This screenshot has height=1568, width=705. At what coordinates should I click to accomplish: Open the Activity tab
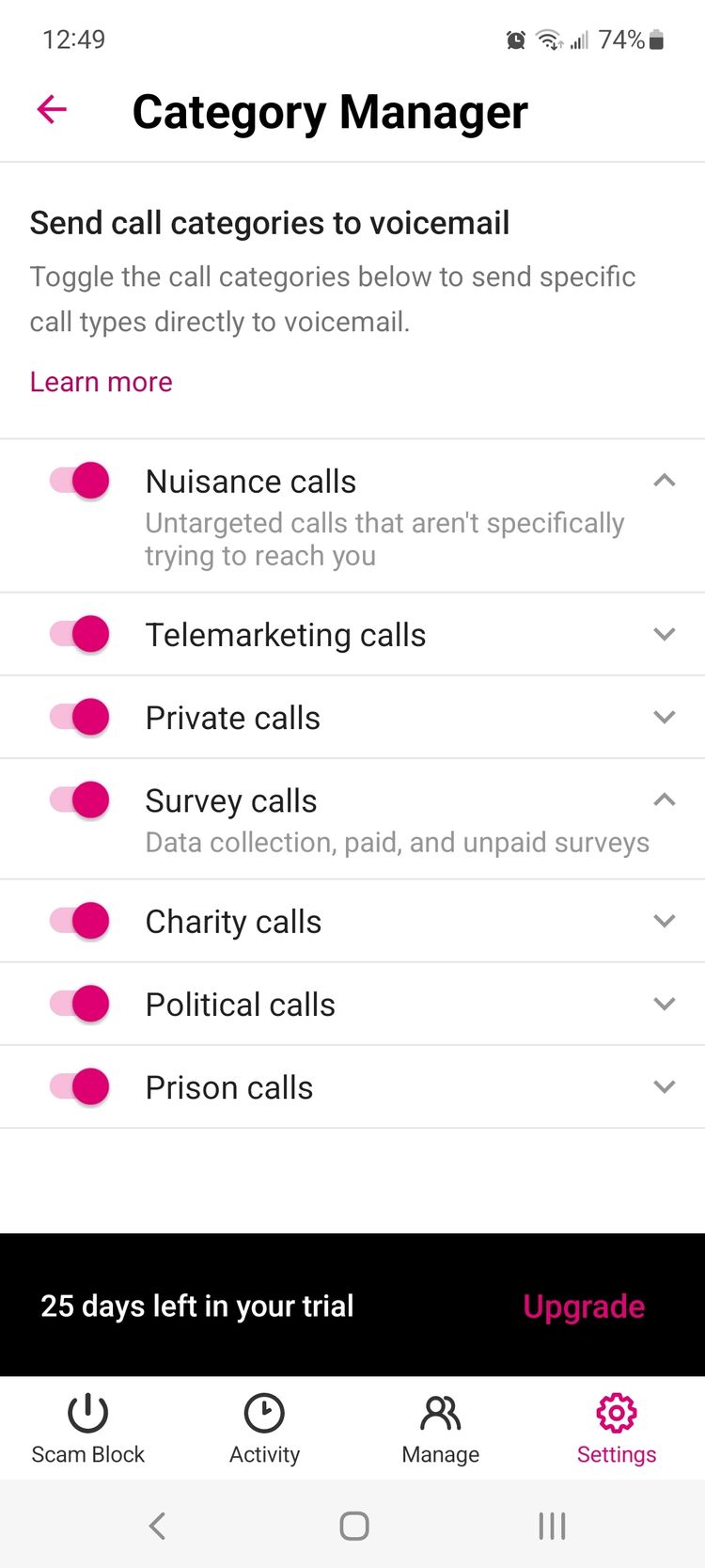(264, 1429)
